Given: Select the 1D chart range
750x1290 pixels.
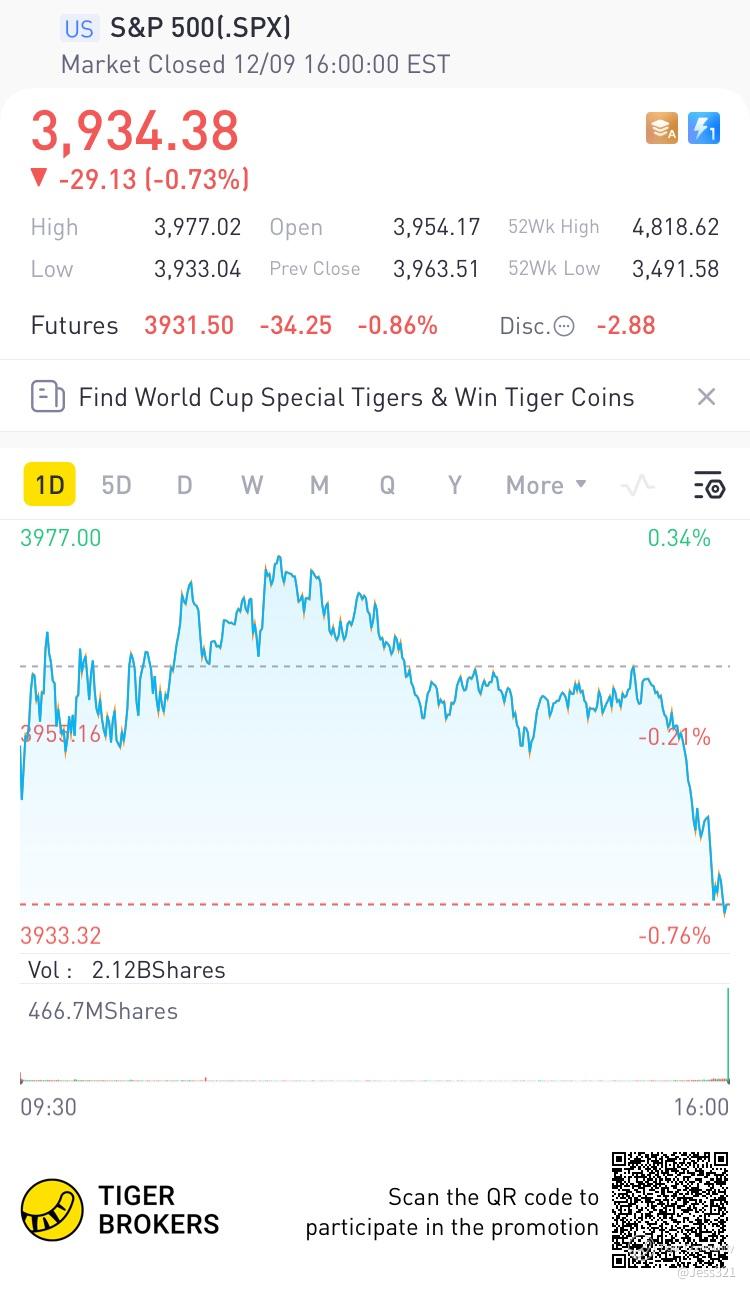Looking at the screenshot, I should 49,485.
